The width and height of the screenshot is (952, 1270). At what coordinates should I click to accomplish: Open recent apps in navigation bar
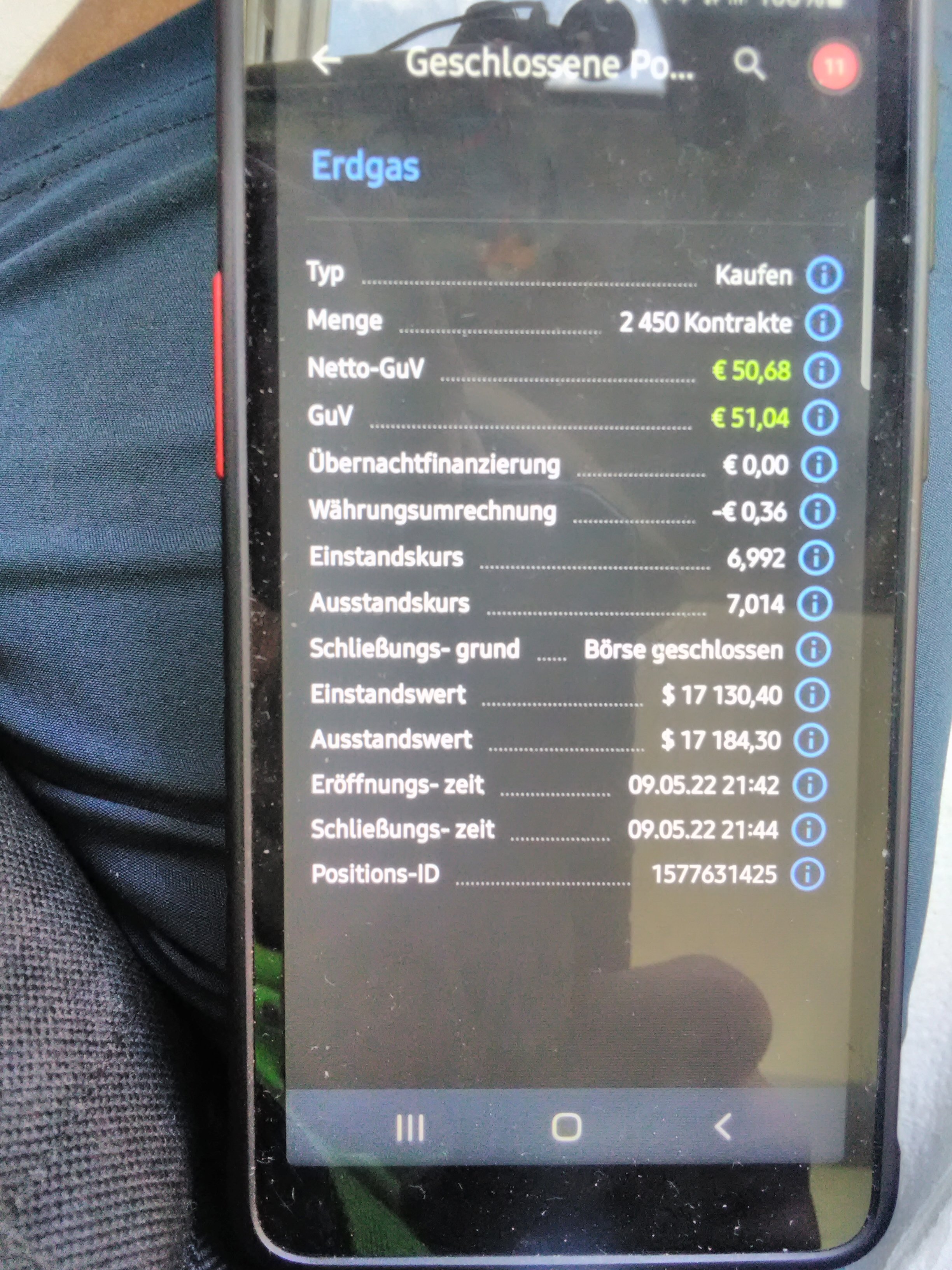coord(410,1128)
